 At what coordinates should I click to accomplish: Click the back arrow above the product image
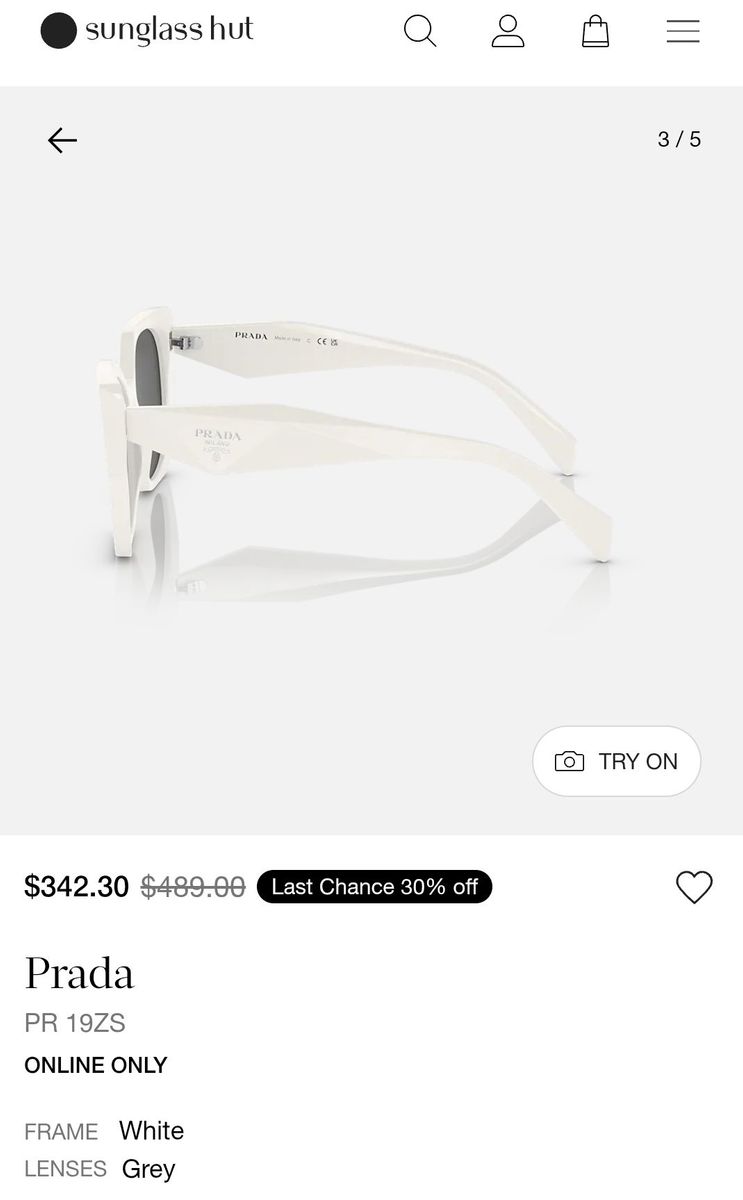(62, 140)
